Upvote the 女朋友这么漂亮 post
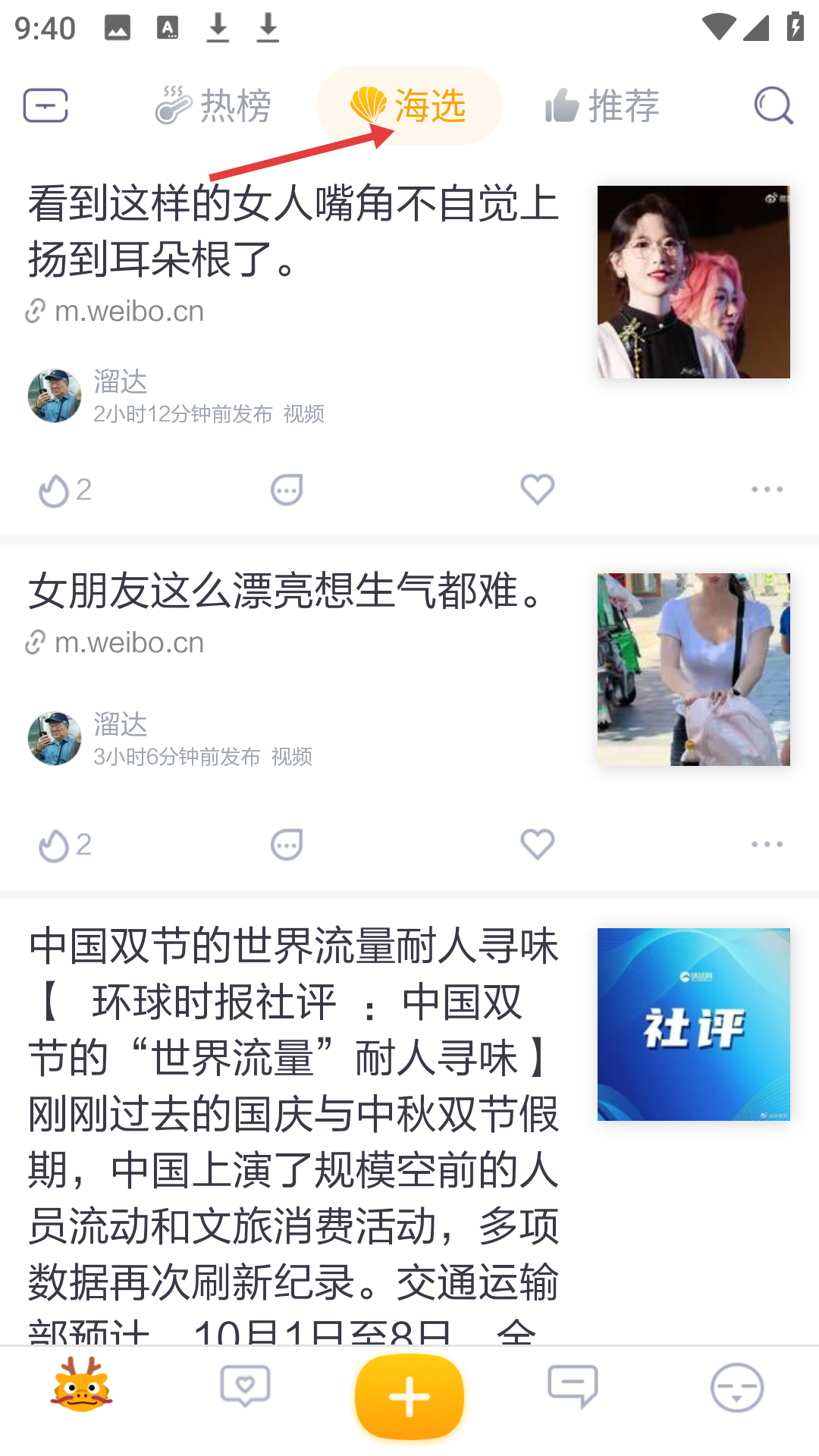 click(64, 845)
